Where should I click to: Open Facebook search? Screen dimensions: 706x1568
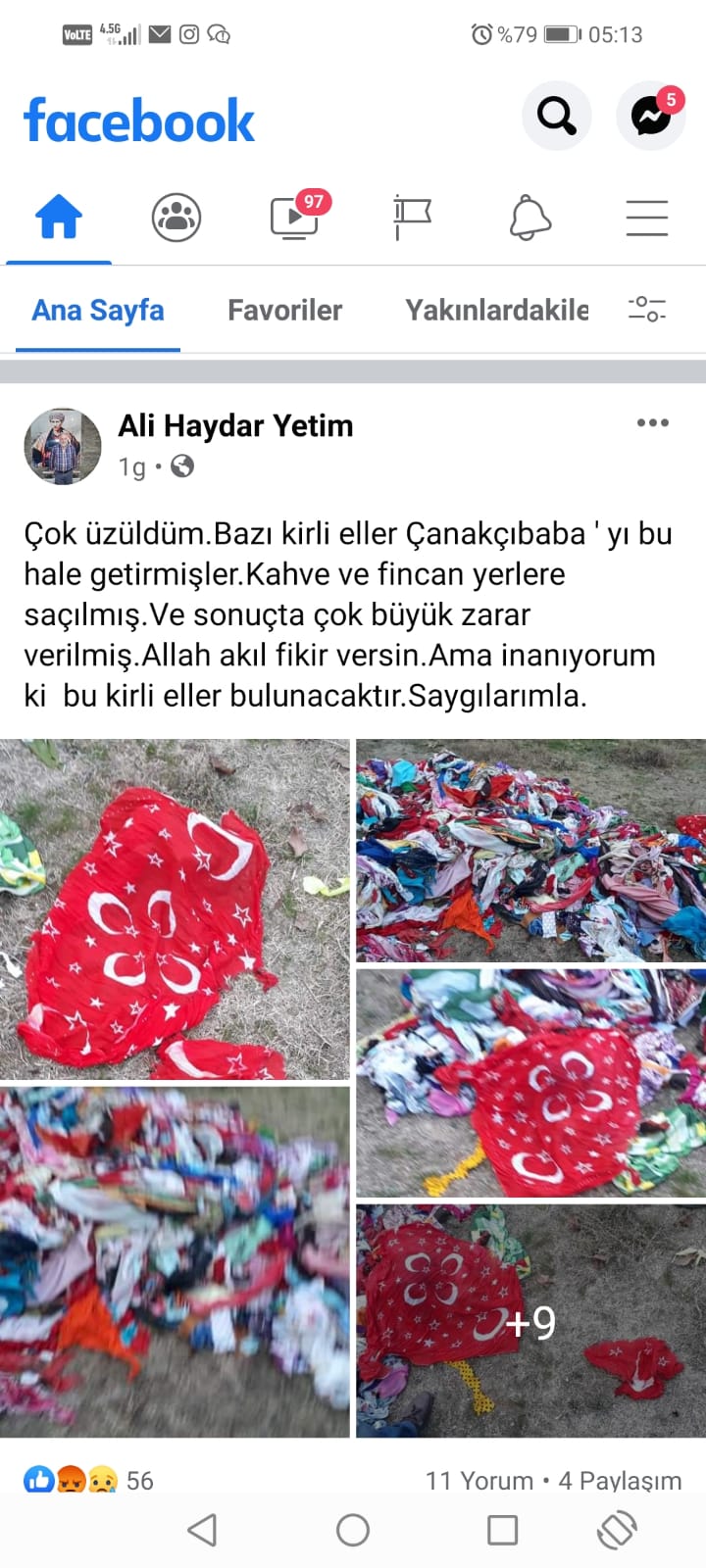(x=556, y=117)
